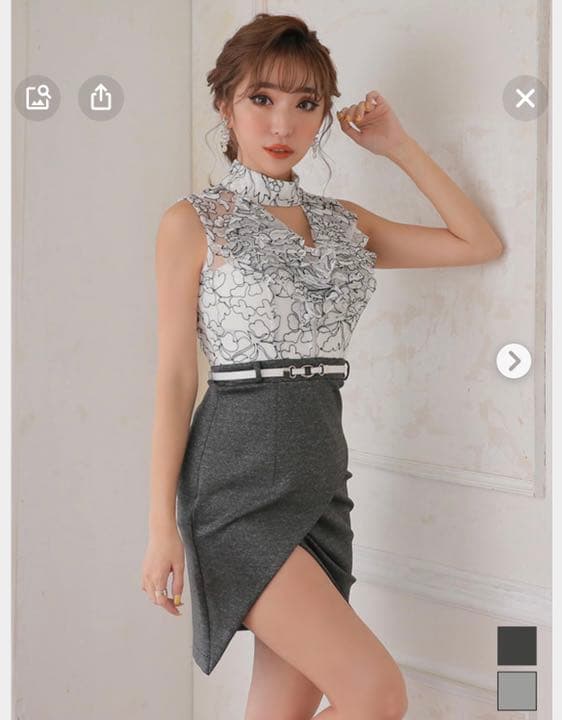Close the image viewer
562x720 pixels.
pos(525,98)
